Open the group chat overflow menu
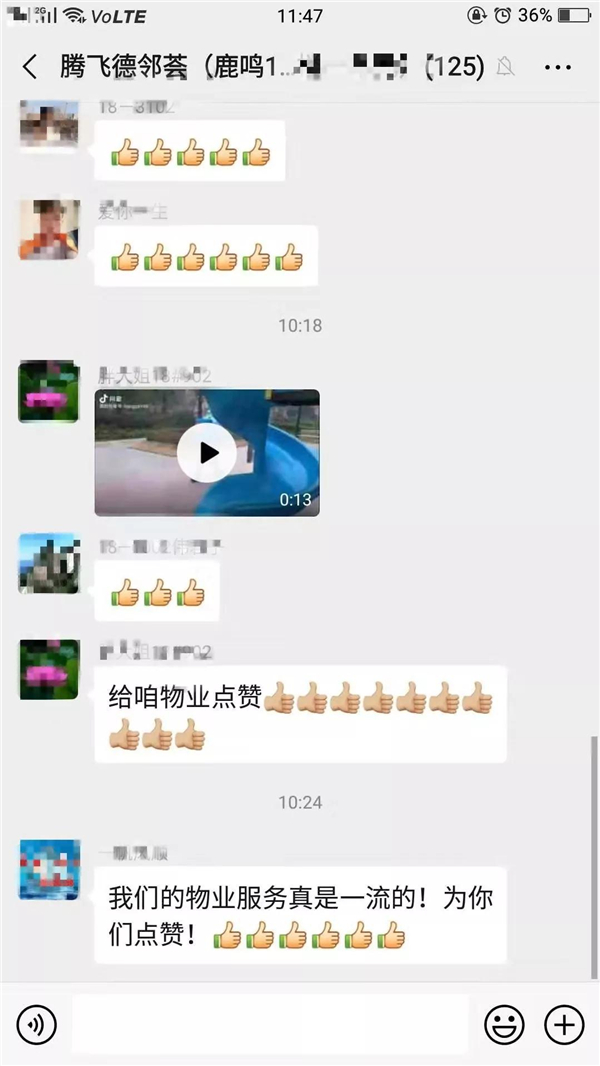Image resolution: width=600 pixels, height=1066 pixels. point(557,67)
